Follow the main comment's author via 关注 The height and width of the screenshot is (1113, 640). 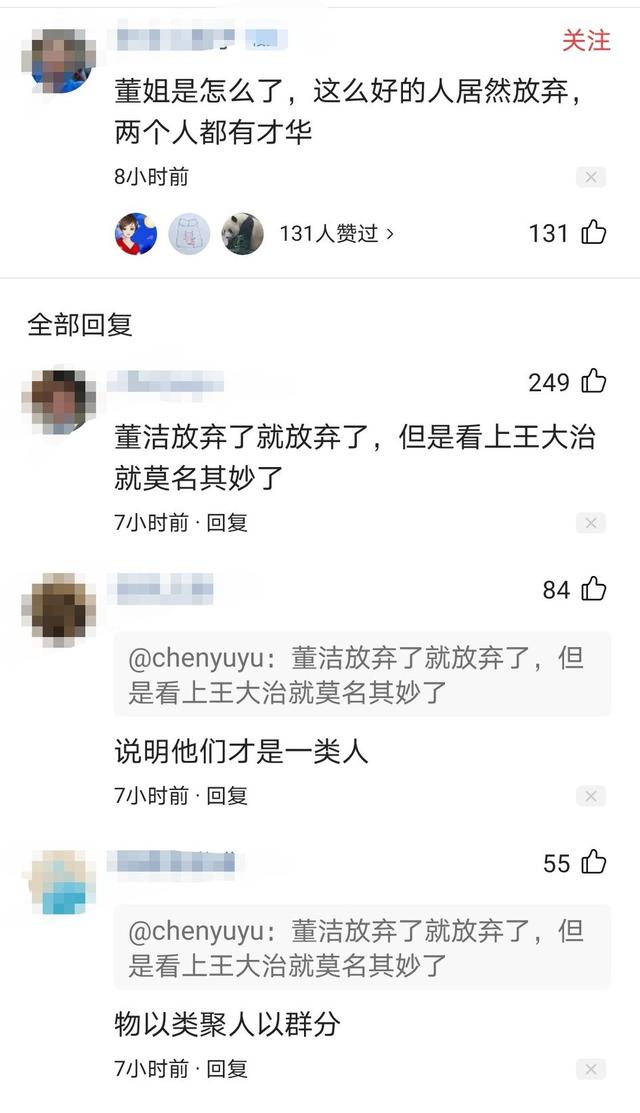point(586,40)
